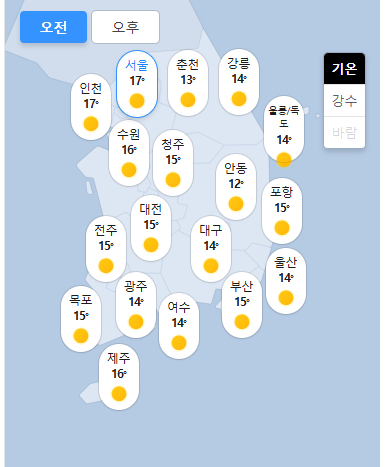The image size is (386, 467).
Task: Select the 강릉 city marker
Action: coord(239,82)
